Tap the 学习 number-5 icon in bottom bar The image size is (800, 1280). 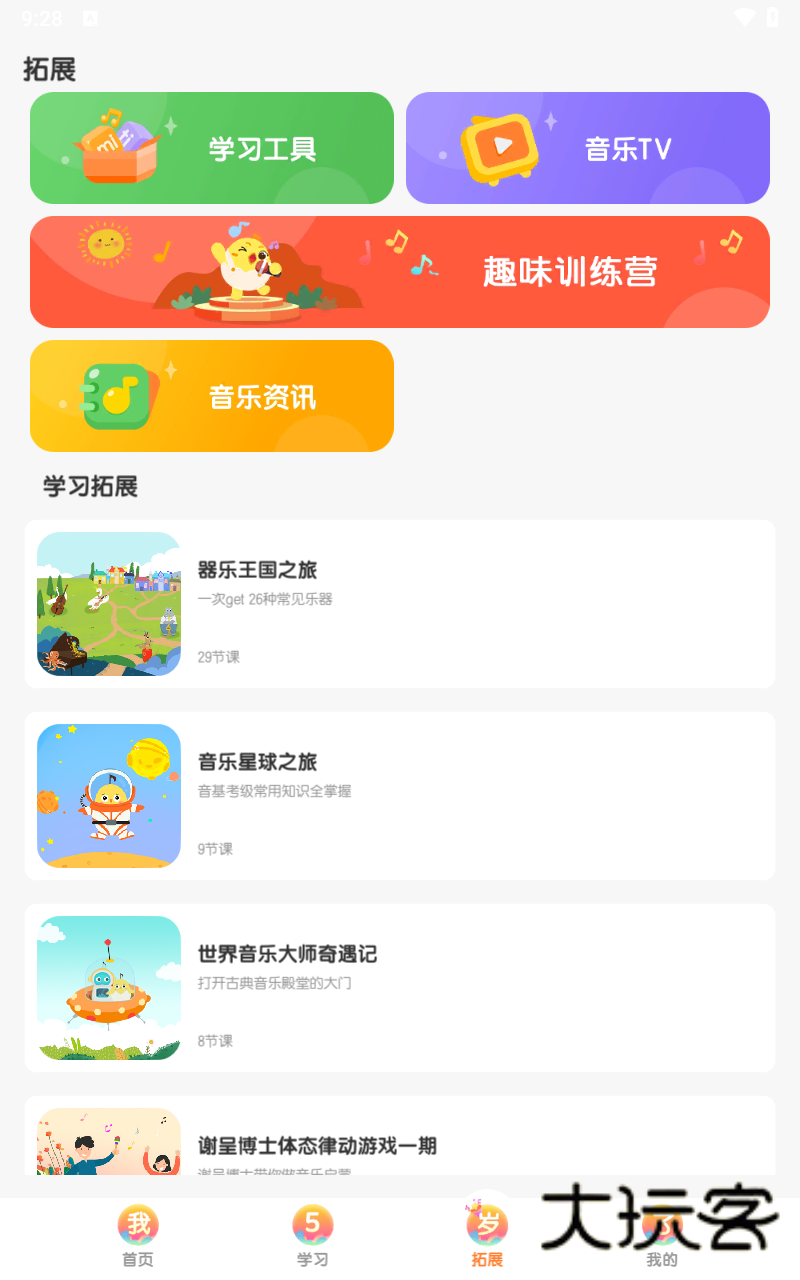click(312, 1222)
